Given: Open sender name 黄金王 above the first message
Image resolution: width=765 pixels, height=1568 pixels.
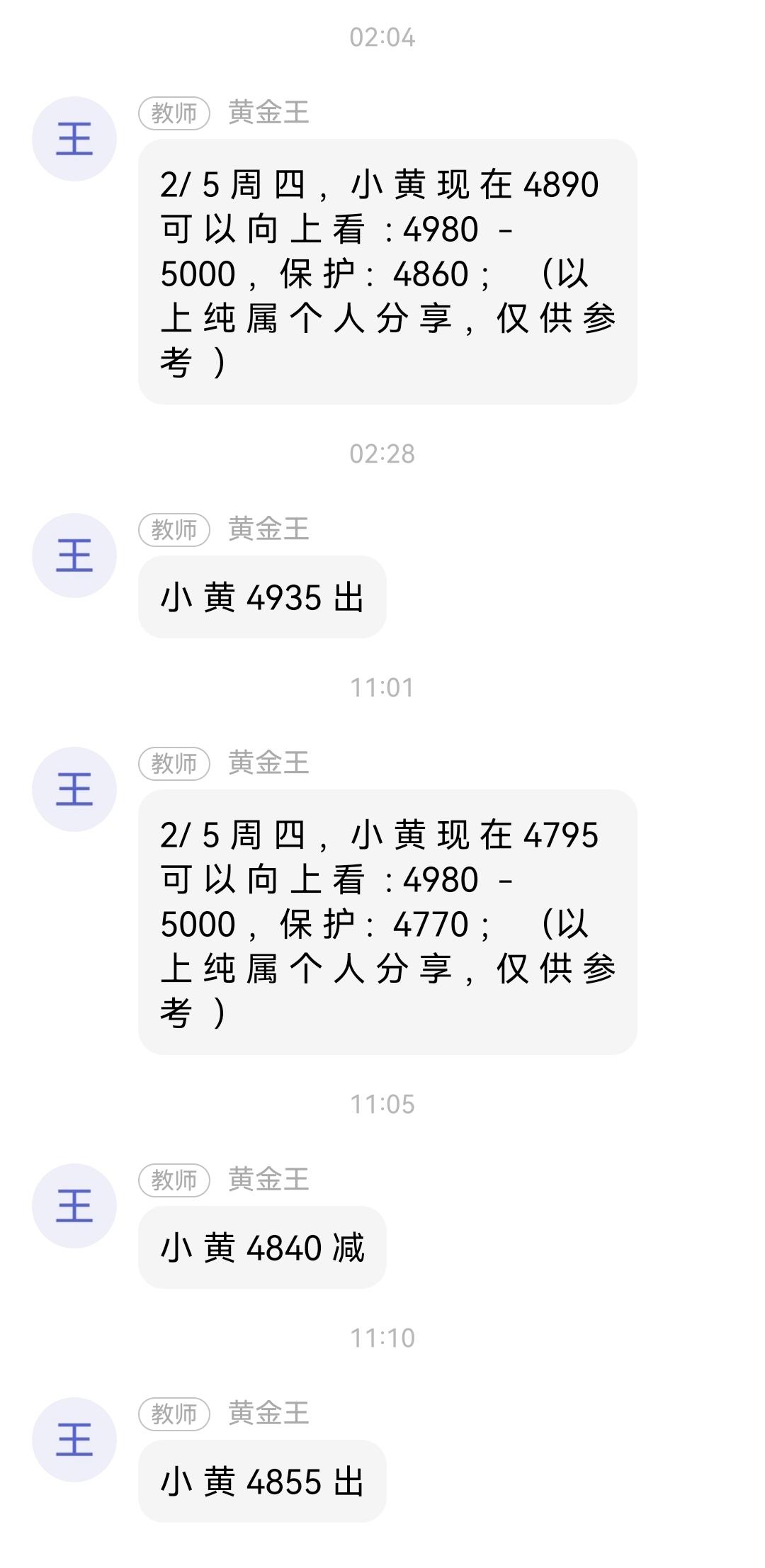Looking at the screenshot, I should tap(268, 111).
